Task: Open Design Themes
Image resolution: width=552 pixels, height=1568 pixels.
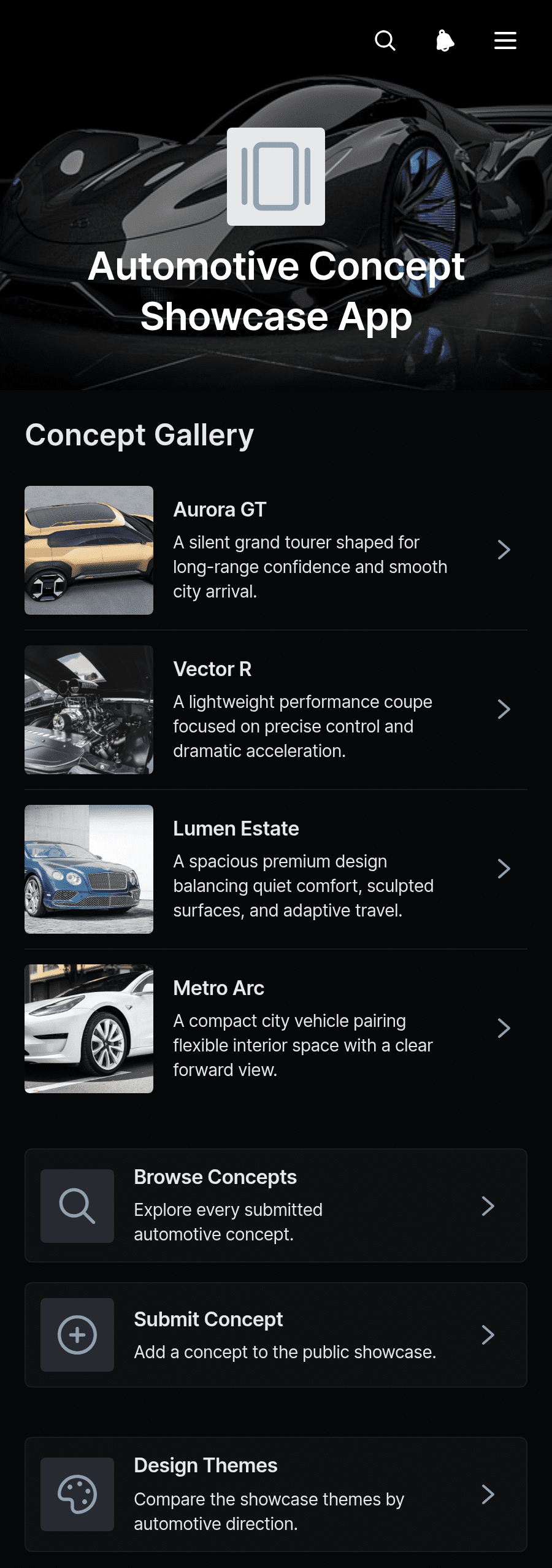Action: pyautogui.click(x=276, y=1494)
